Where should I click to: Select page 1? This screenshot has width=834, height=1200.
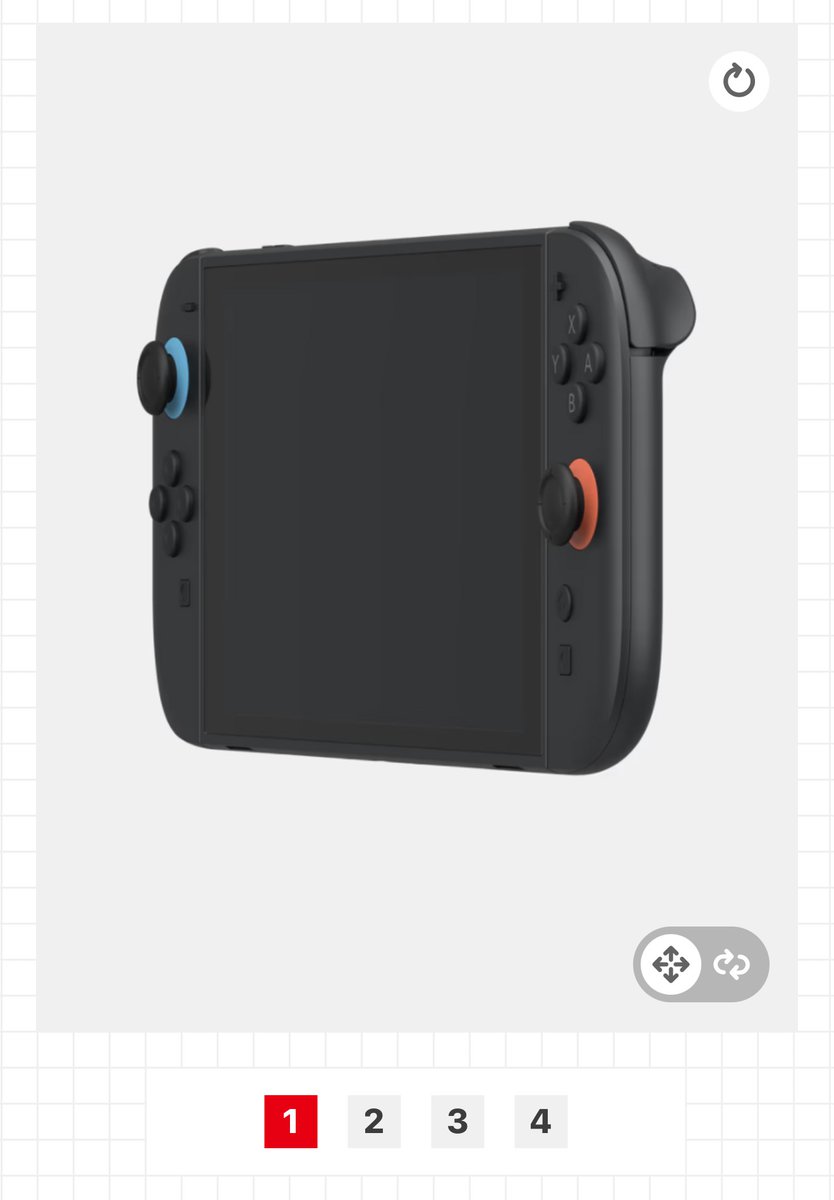coord(291,1121)
